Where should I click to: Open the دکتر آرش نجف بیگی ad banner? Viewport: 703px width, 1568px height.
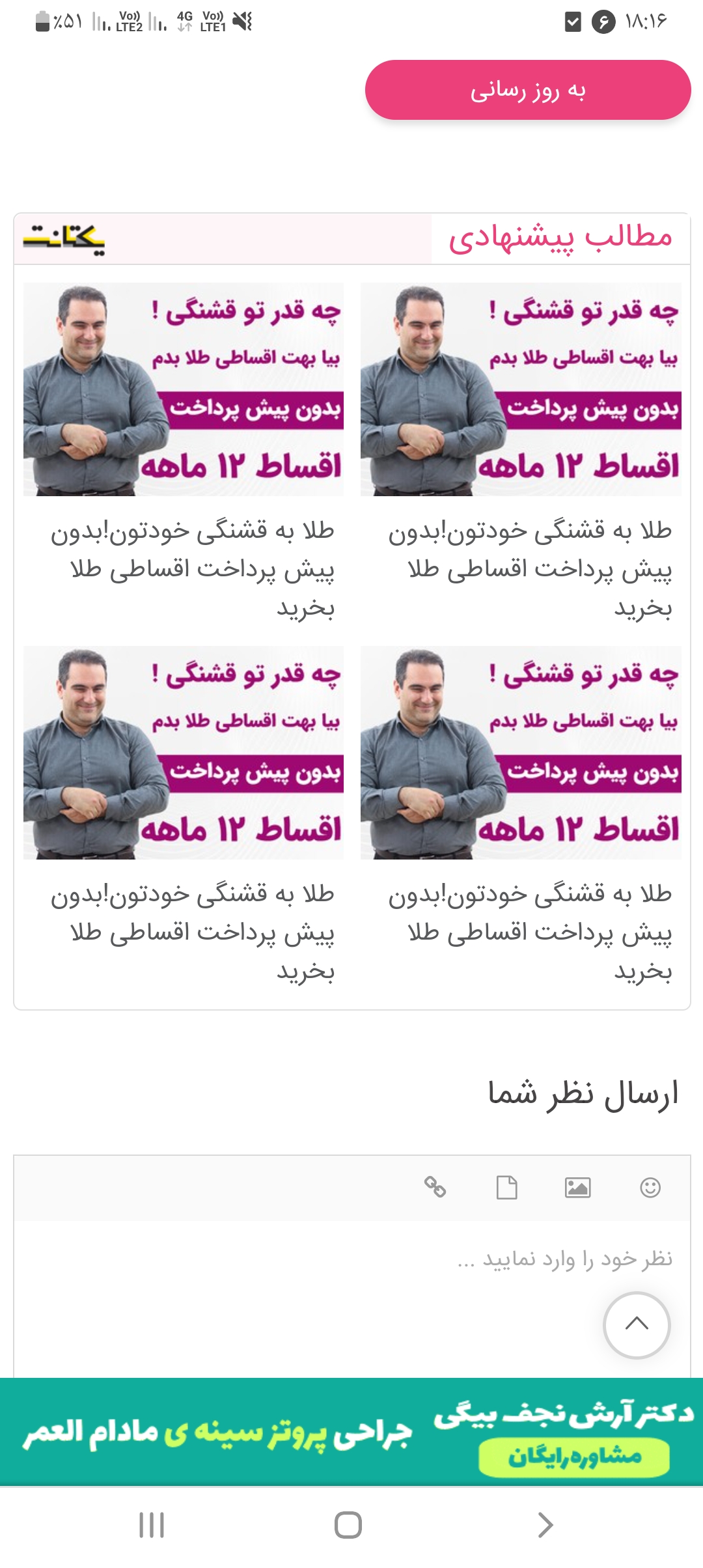click(x=351, y=1433)
